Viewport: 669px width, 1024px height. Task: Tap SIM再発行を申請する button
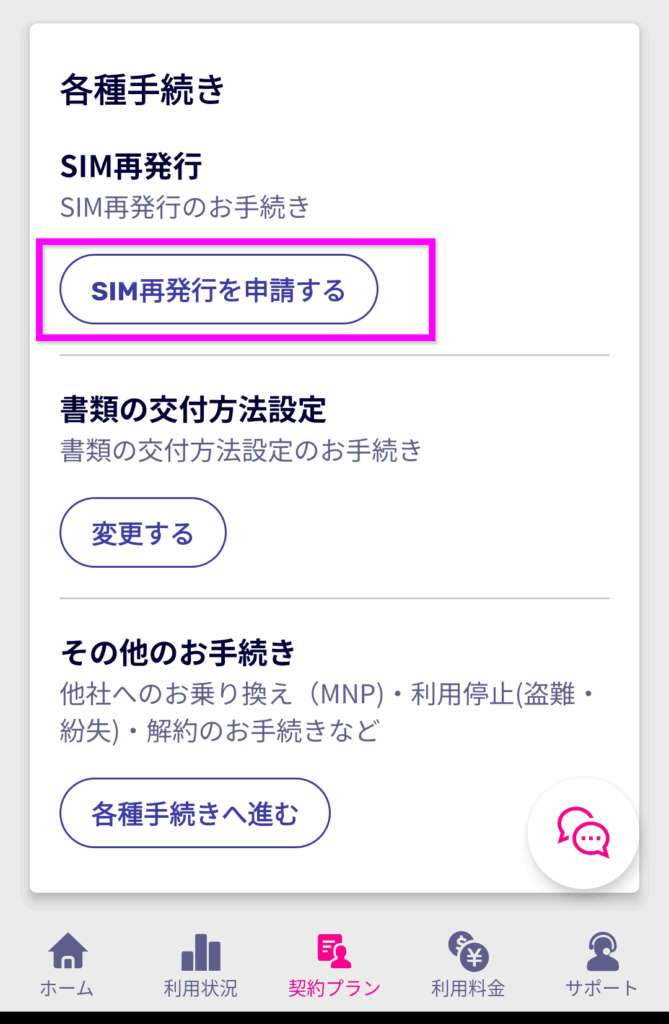[218, 290]
